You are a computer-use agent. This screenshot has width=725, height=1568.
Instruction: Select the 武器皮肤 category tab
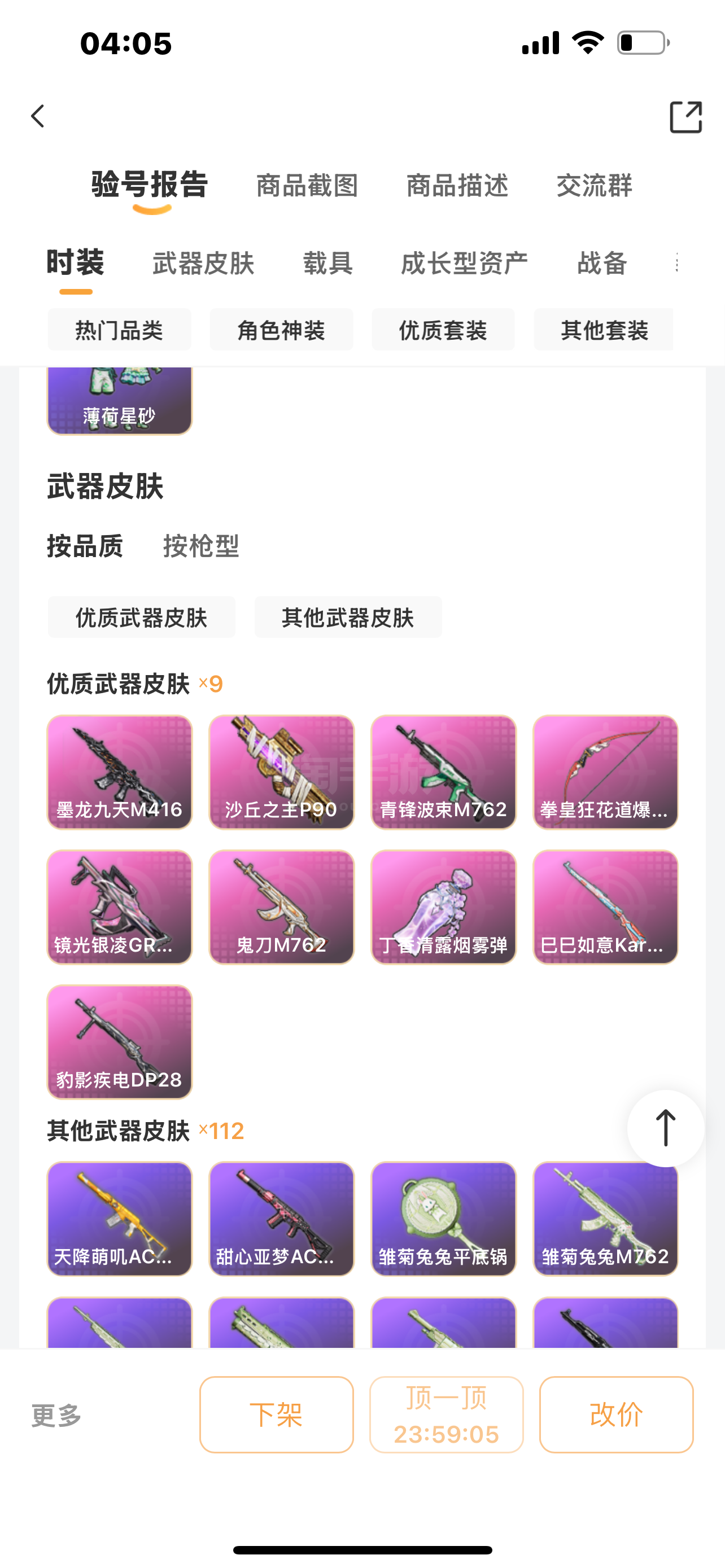click(203, 264)
